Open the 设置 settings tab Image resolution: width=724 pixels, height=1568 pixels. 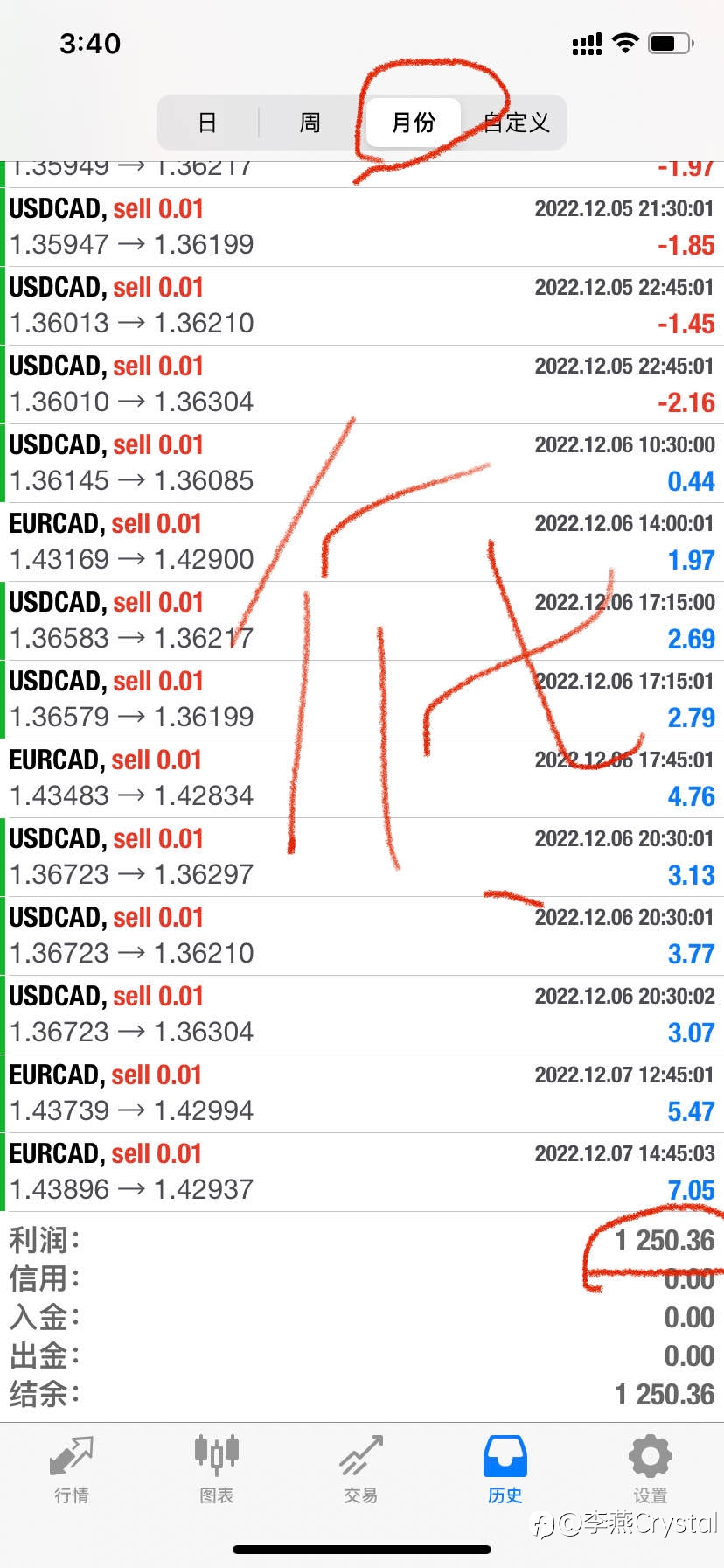pos(650,1470)
